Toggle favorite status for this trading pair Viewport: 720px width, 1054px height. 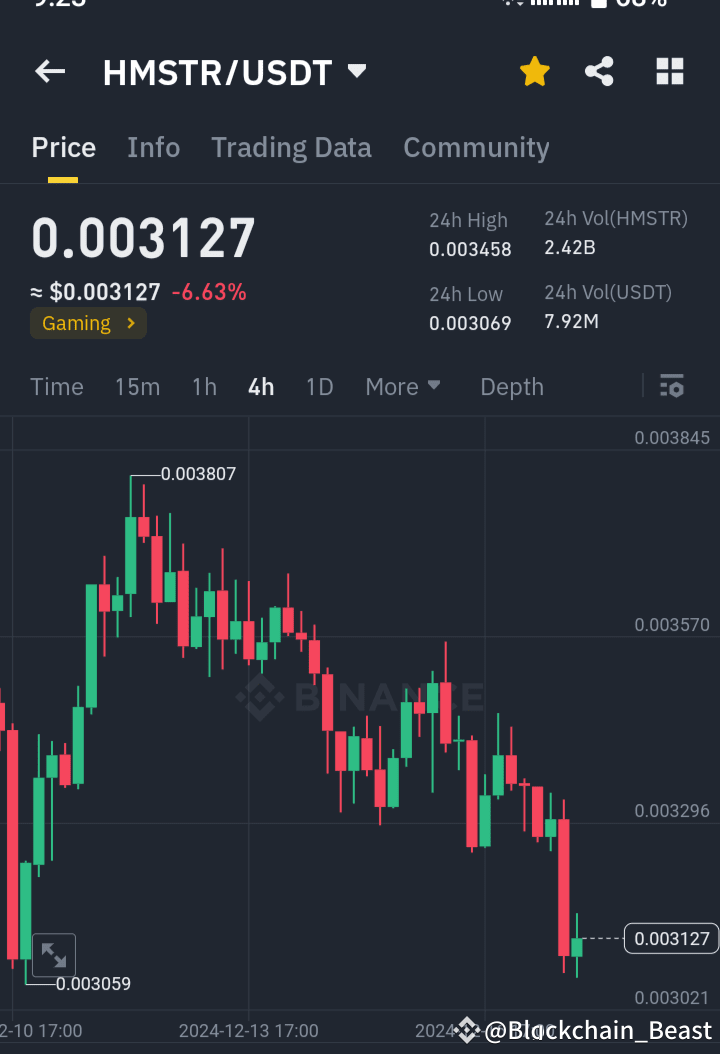click(534, 71)
